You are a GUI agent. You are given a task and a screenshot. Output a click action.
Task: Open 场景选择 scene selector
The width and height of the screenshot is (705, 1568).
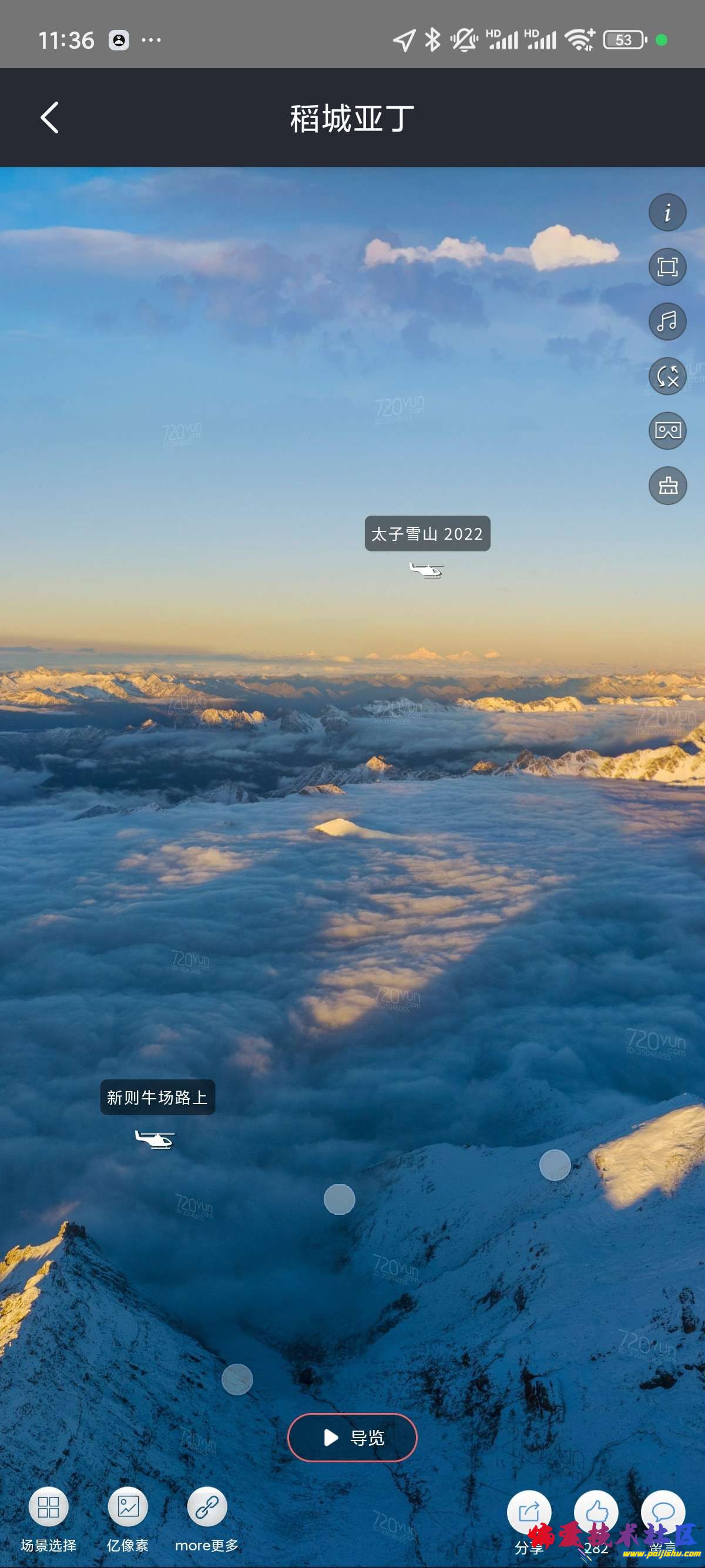pos(49,1507)
